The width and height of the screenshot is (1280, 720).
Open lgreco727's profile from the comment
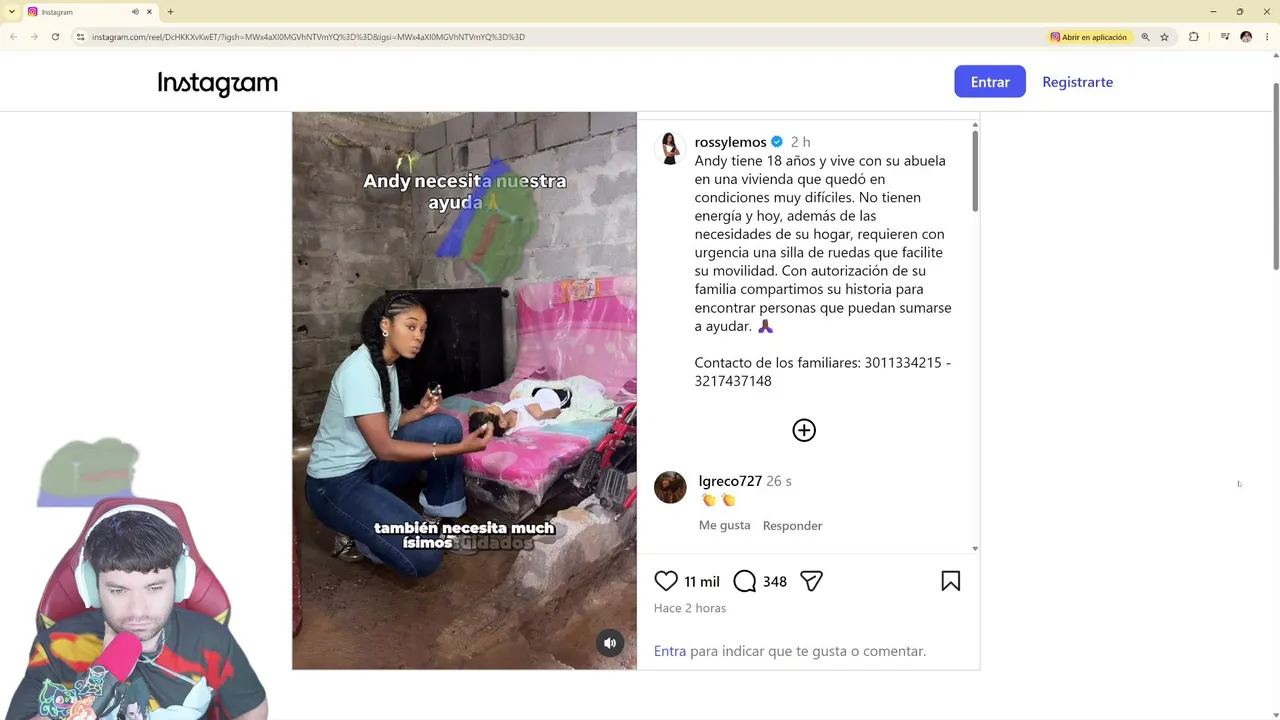coord(730,481)
